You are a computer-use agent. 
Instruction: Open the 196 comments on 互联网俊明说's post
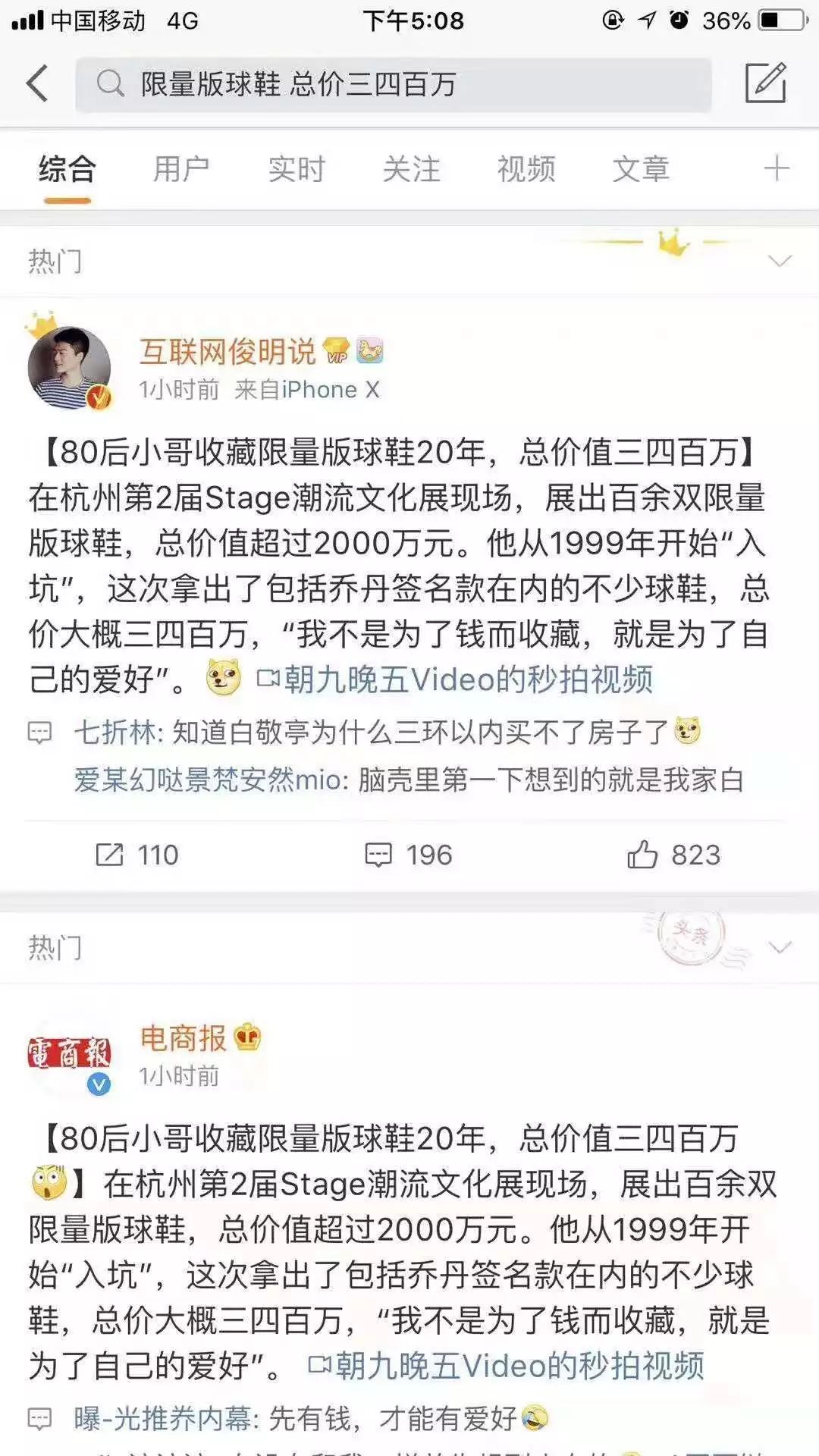point(408,855)
